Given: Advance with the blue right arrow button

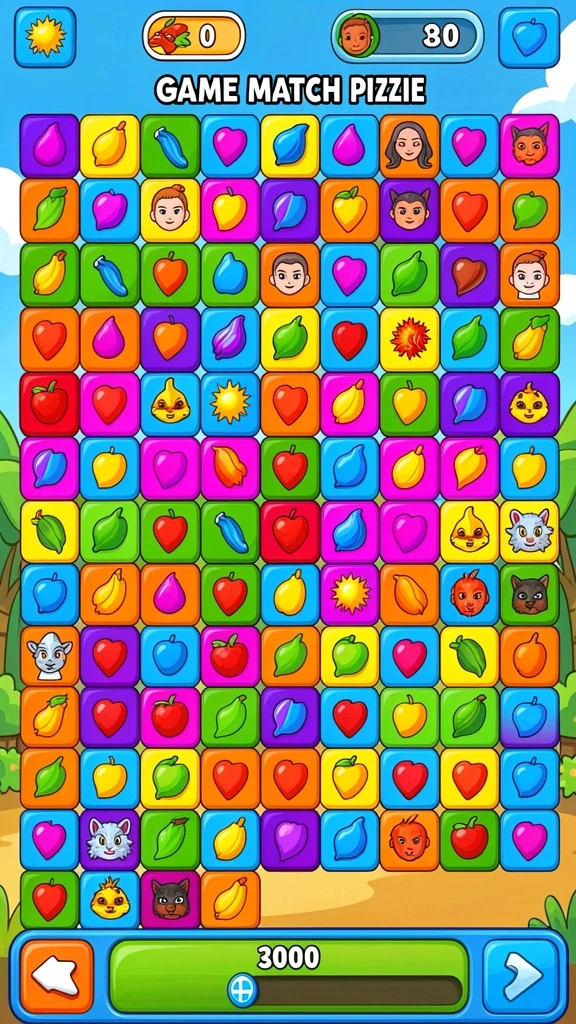Looking at the screenshot, I should click(x=521, y=976).
